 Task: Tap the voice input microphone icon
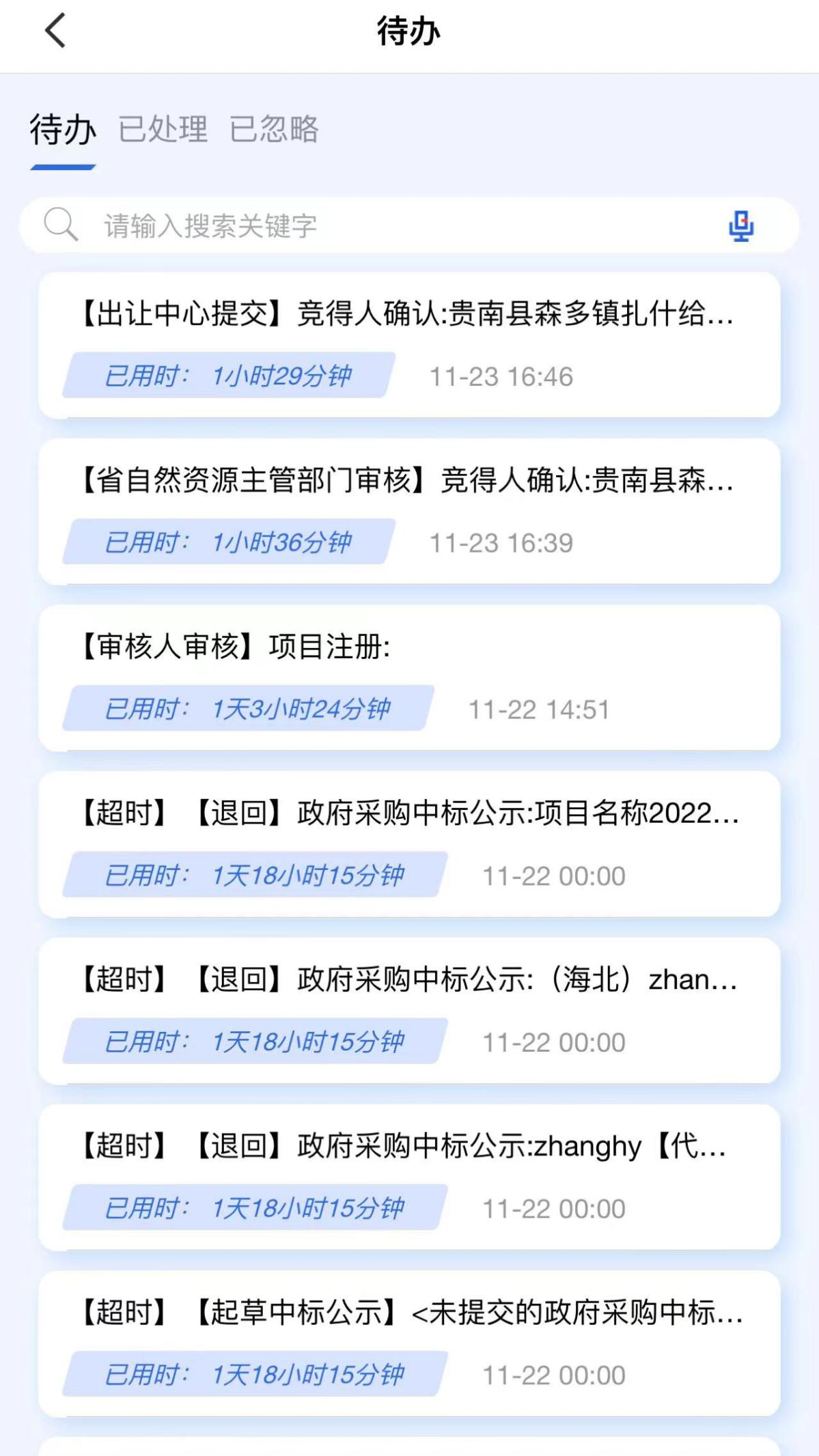pos(740,226)
